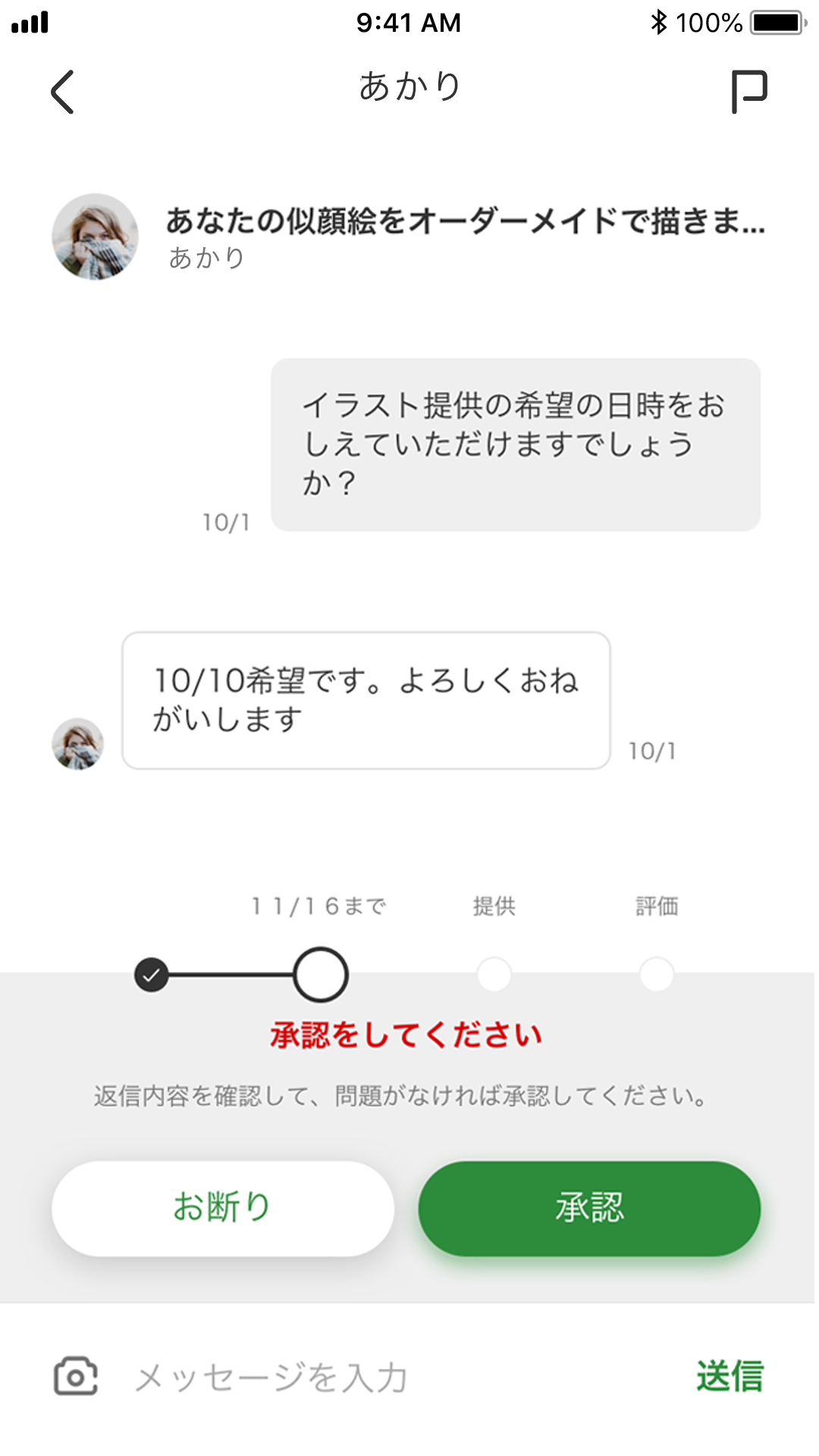Send the message with 送信

[x=730, y=1376]
